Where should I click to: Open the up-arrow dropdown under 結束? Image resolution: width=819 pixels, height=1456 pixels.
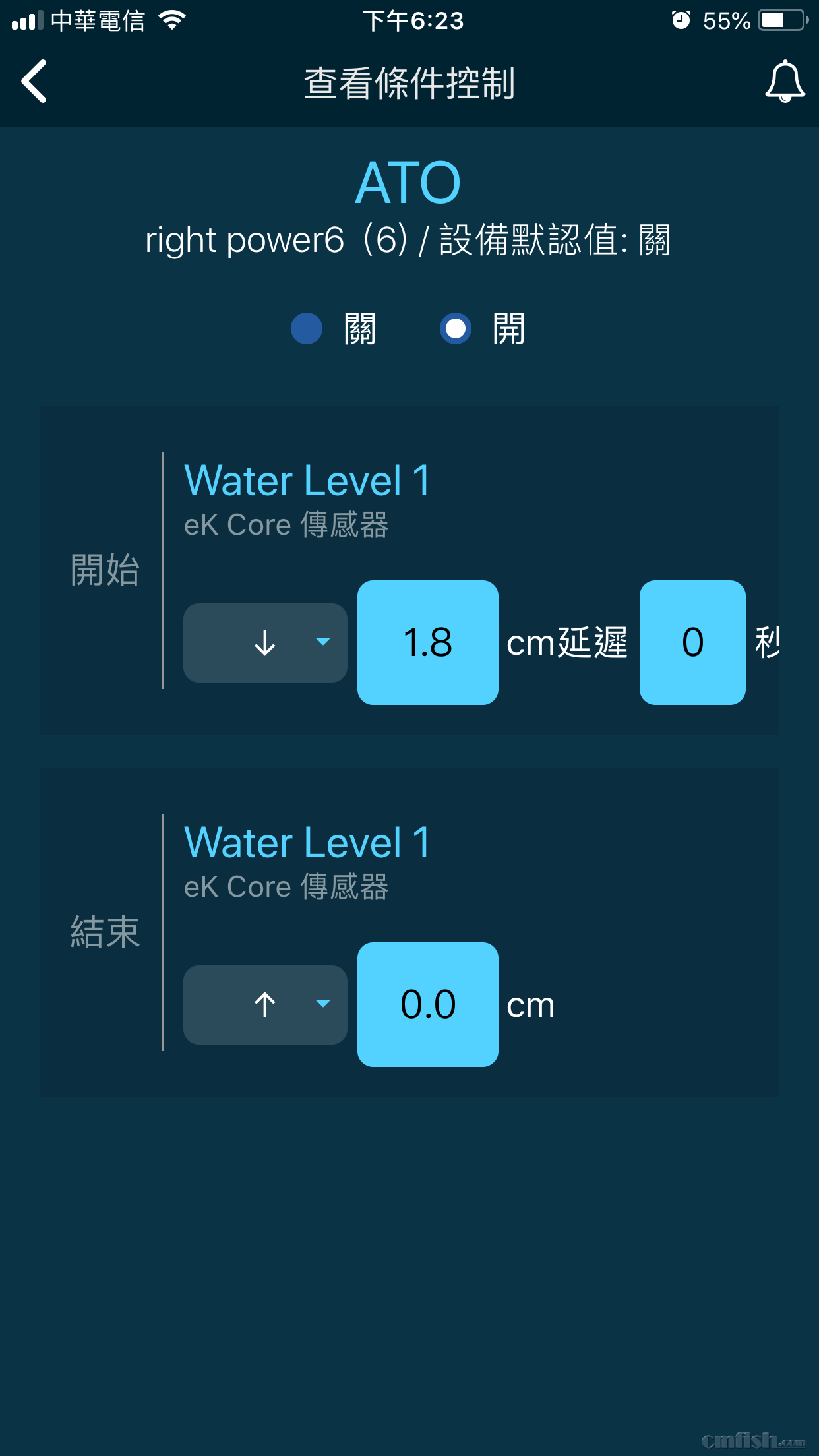point(265,1005)
